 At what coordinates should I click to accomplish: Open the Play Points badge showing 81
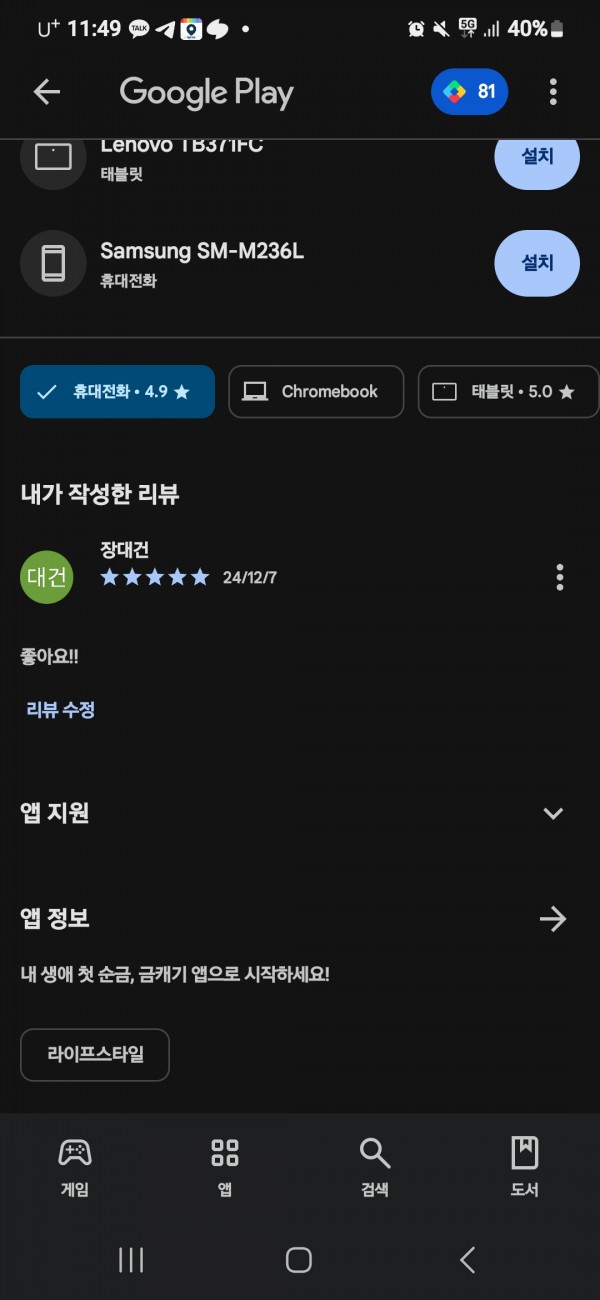[470, 92]
